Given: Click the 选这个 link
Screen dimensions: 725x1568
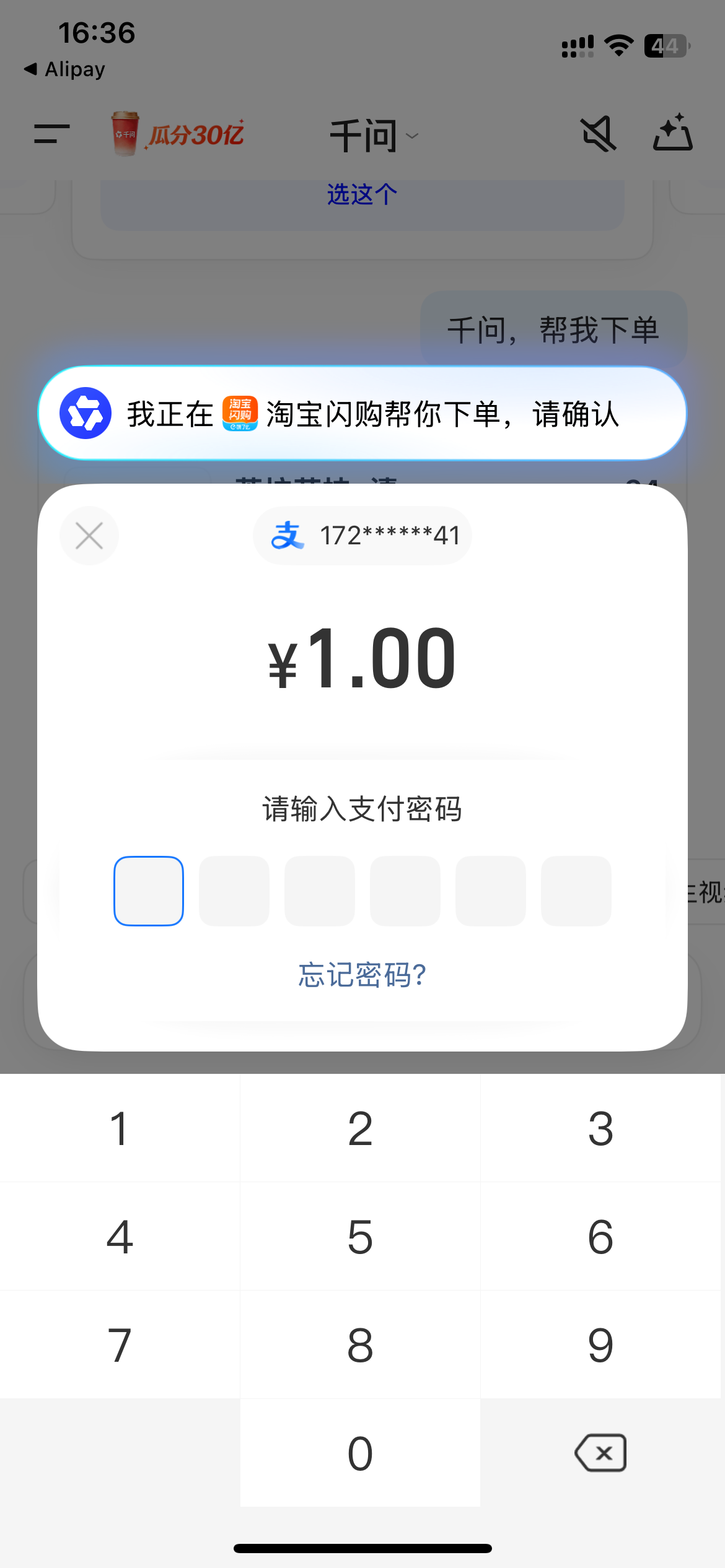Looking at the screenshot, I should [362, 194].
